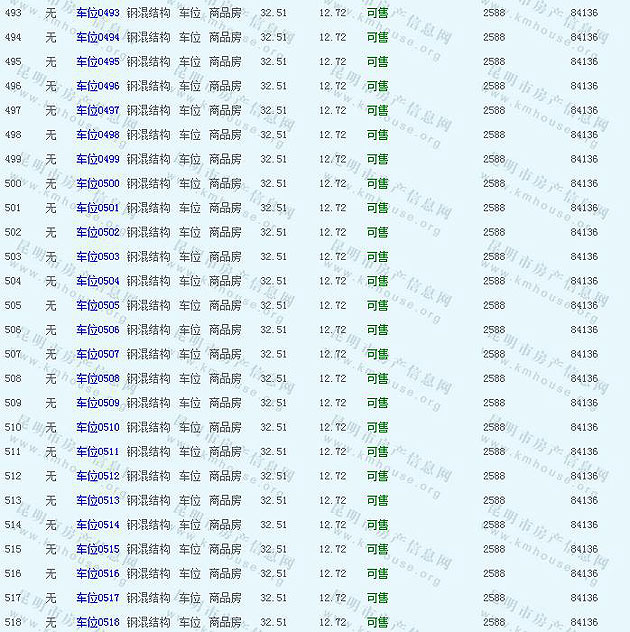The height and width of the screenshot is (632, 630).
Task: Open the 车位0512 link
Action: pos(97,476)
